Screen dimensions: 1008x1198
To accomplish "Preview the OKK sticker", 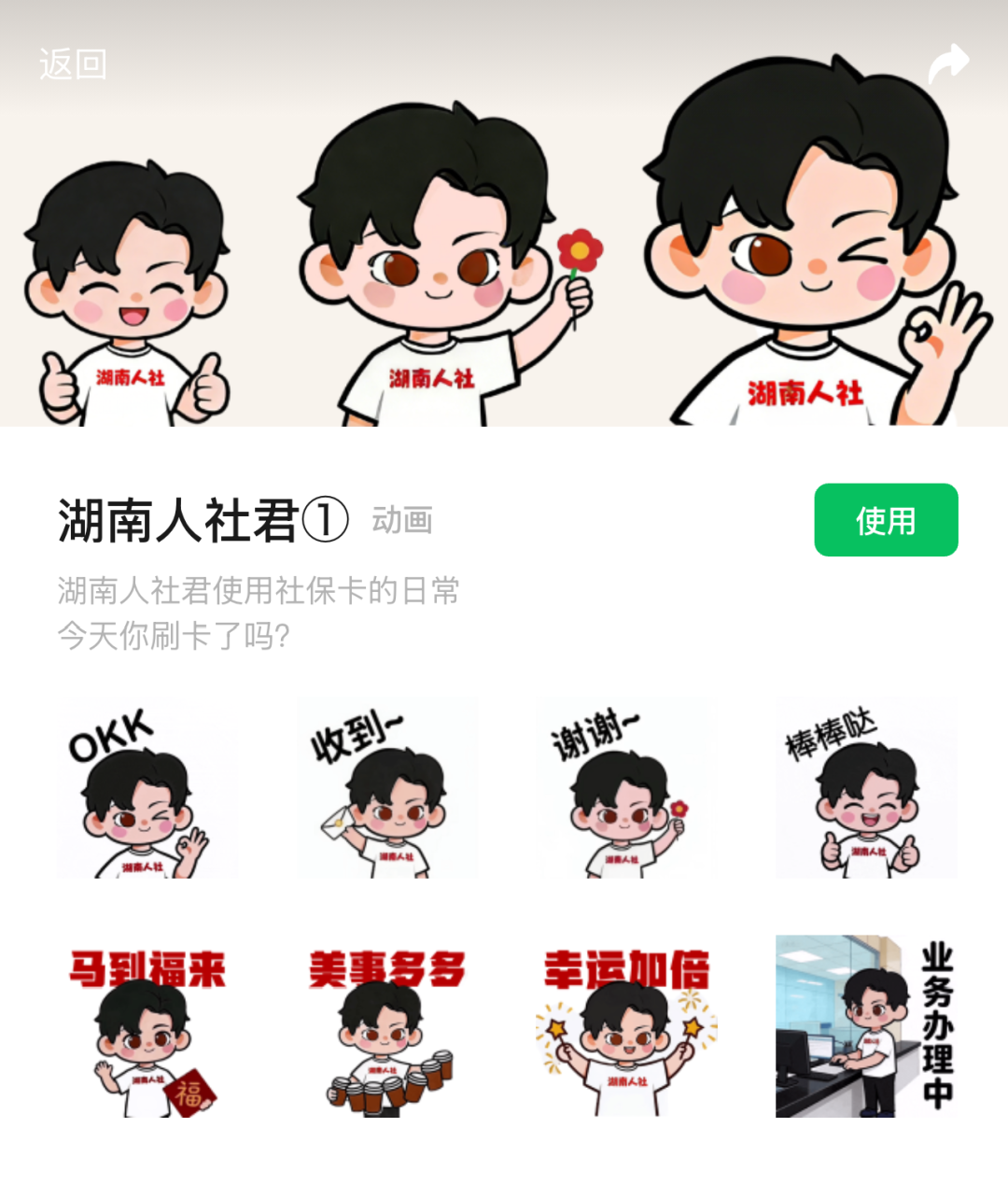I will [x=146, y=791].
